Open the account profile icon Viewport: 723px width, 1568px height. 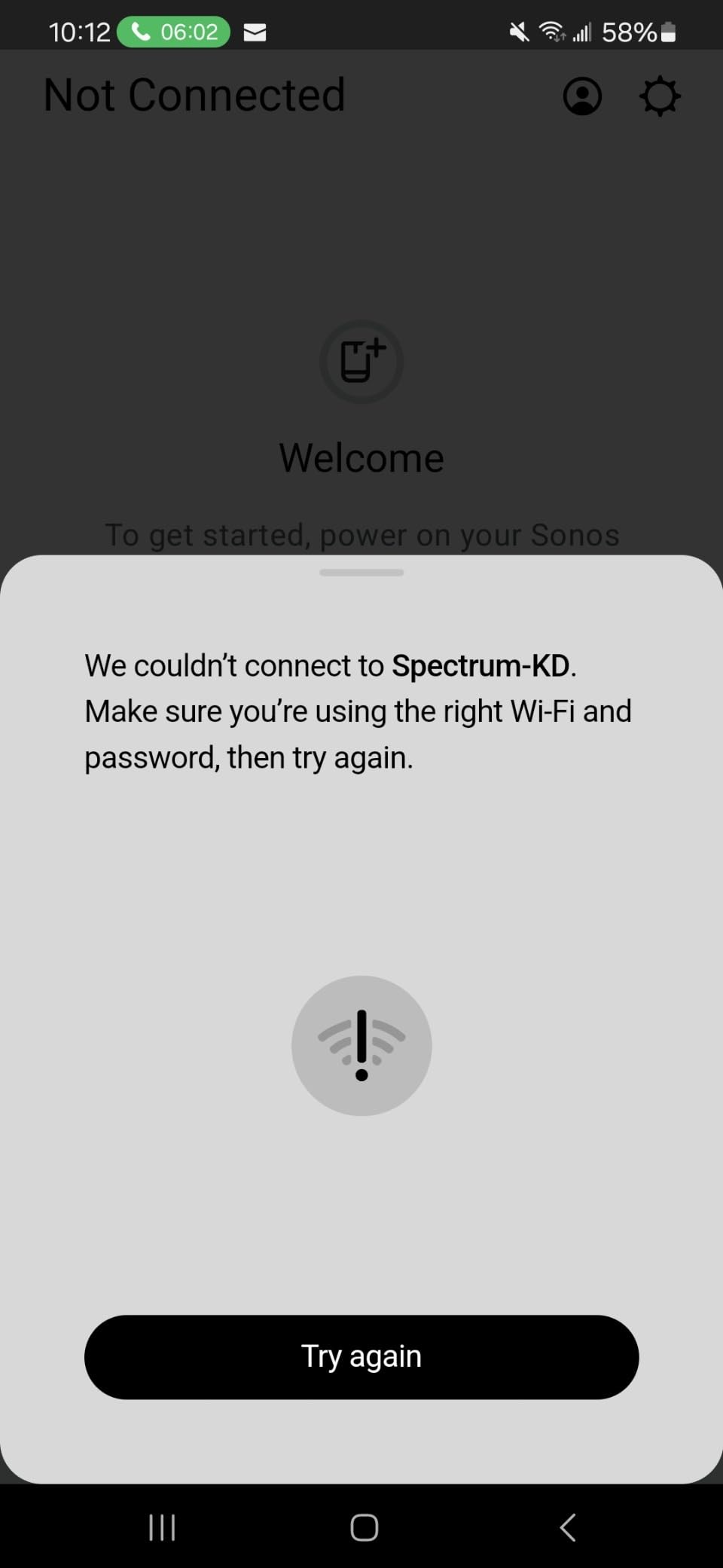pyautogui.click(x=582, y=96)
